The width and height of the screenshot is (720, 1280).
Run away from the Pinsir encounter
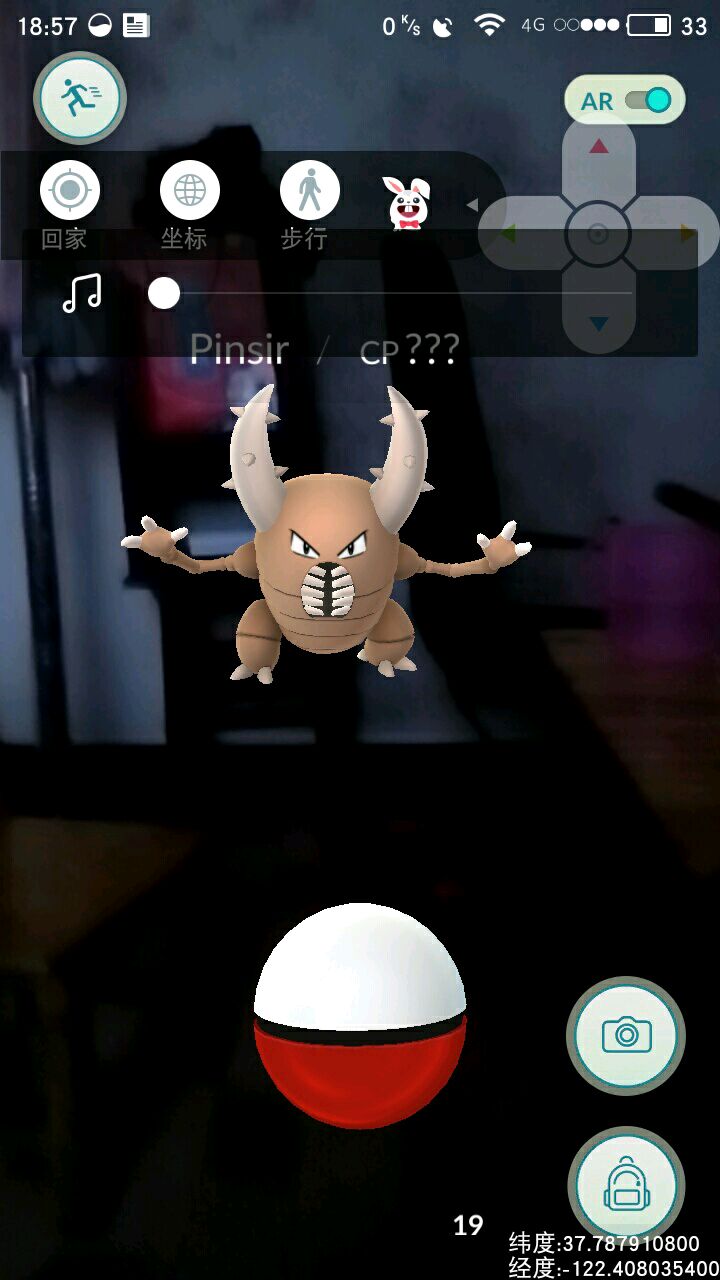(79, 98)
